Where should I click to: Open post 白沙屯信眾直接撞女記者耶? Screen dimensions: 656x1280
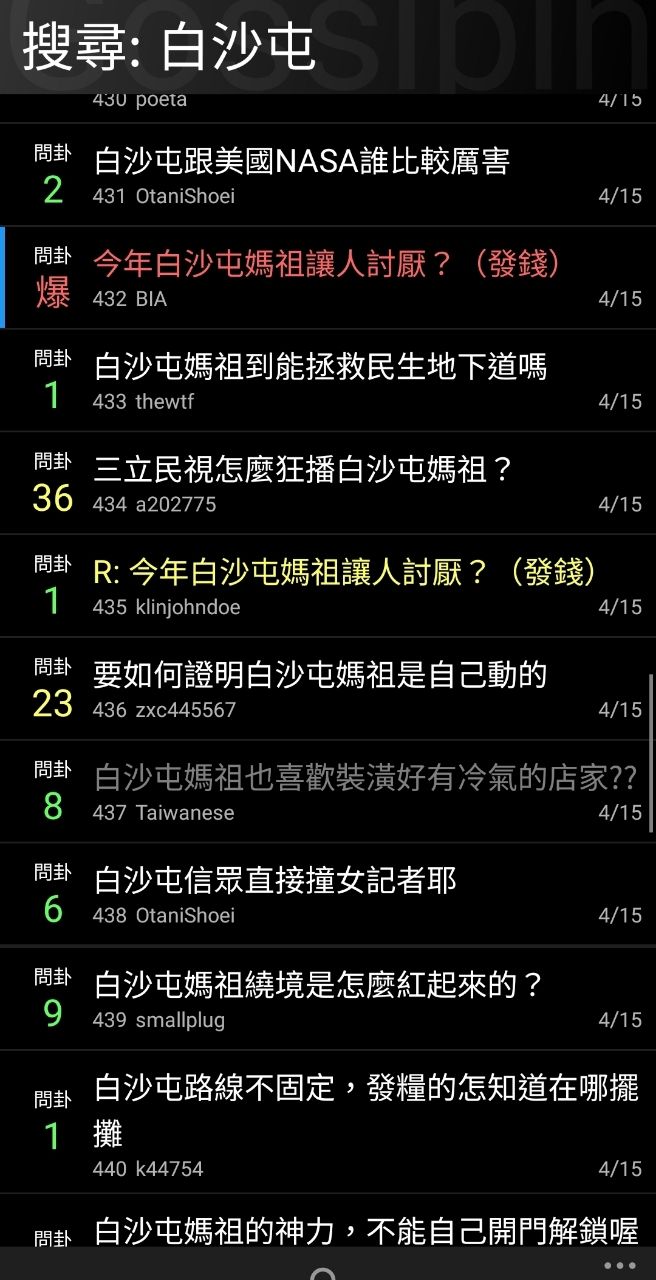pos(328,896)
